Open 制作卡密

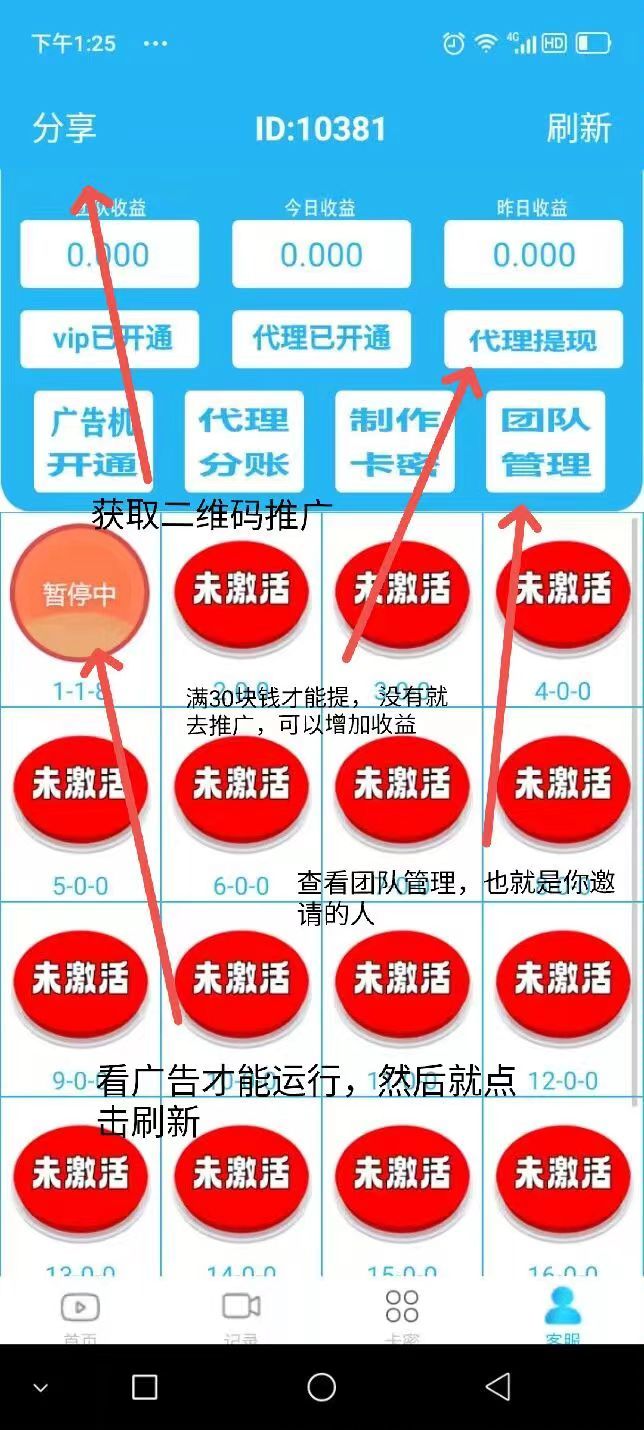(x=395, y=442)
